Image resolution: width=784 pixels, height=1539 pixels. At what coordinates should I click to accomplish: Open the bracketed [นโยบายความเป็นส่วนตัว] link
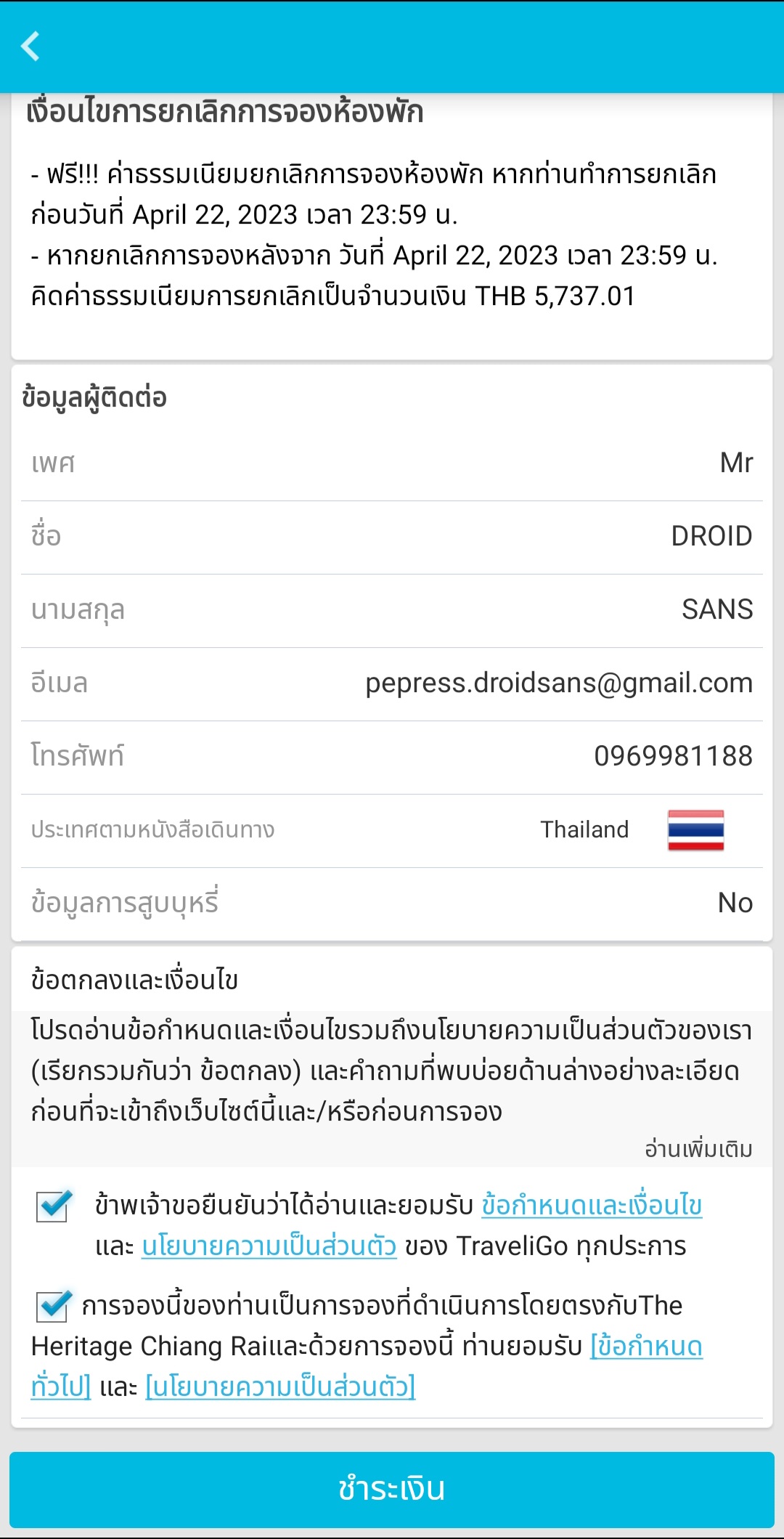point(280,1387)
